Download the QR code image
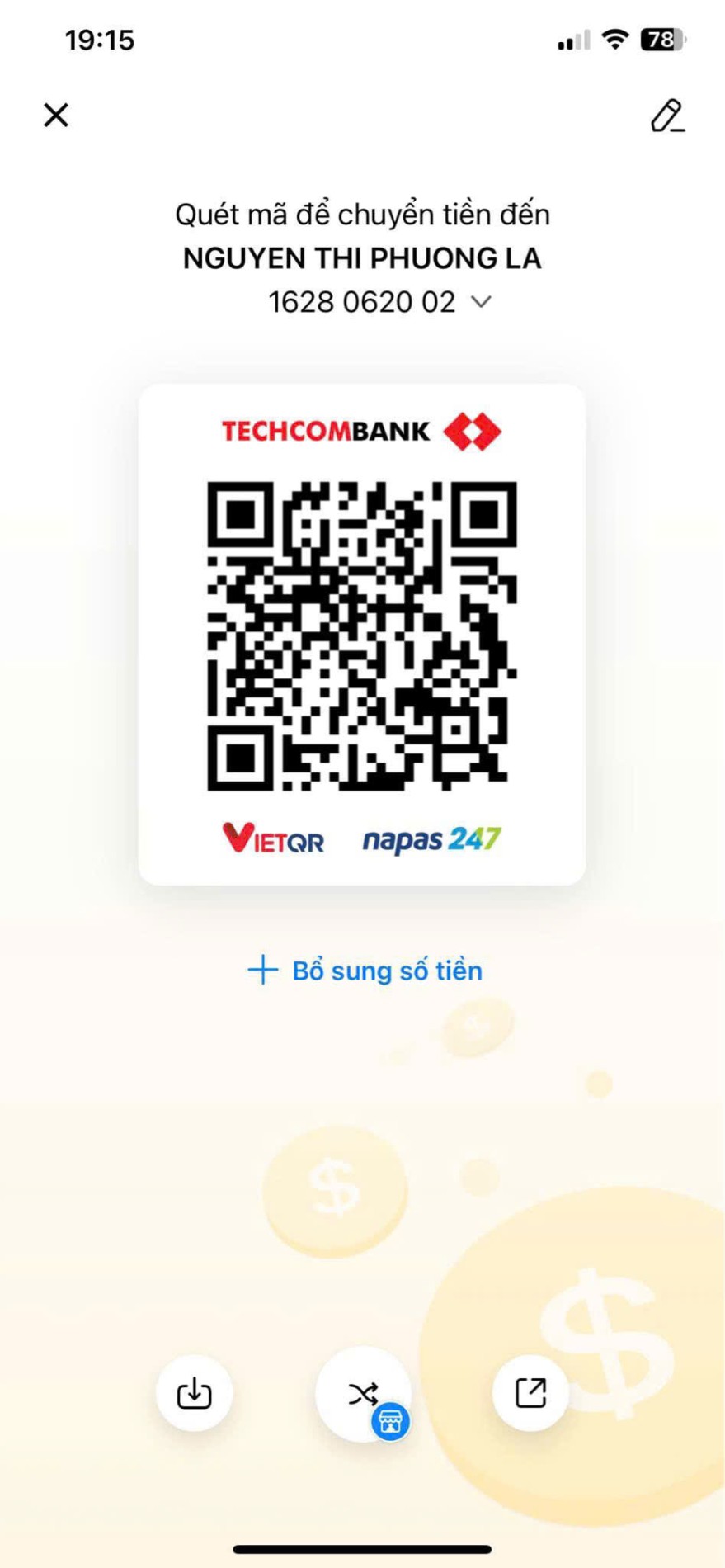 [195, 1394]
